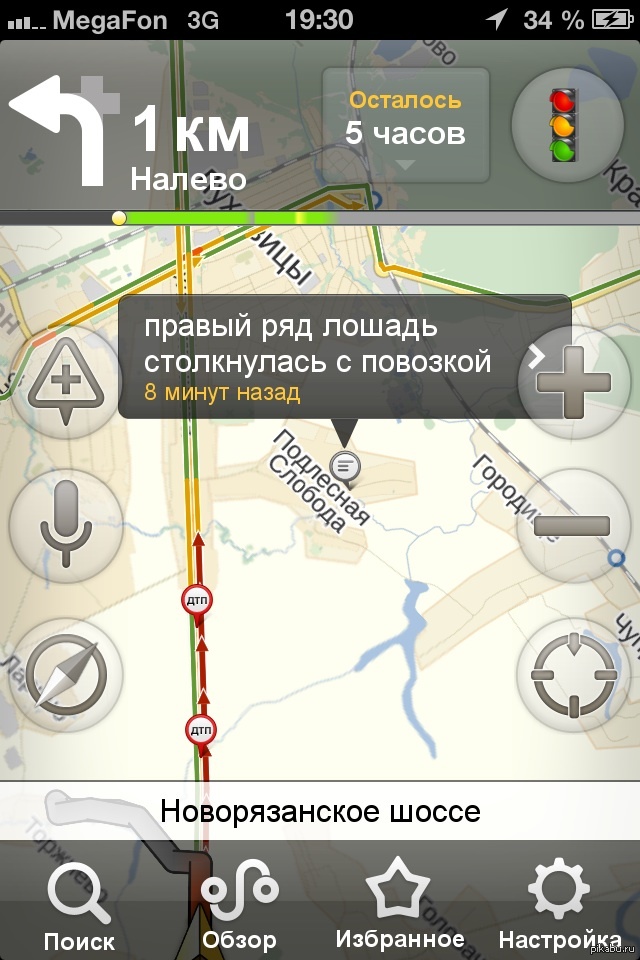This screenshot has height=960, width=640.
Task: Tap the compass orientation button
Action: (x=66, y=674)
